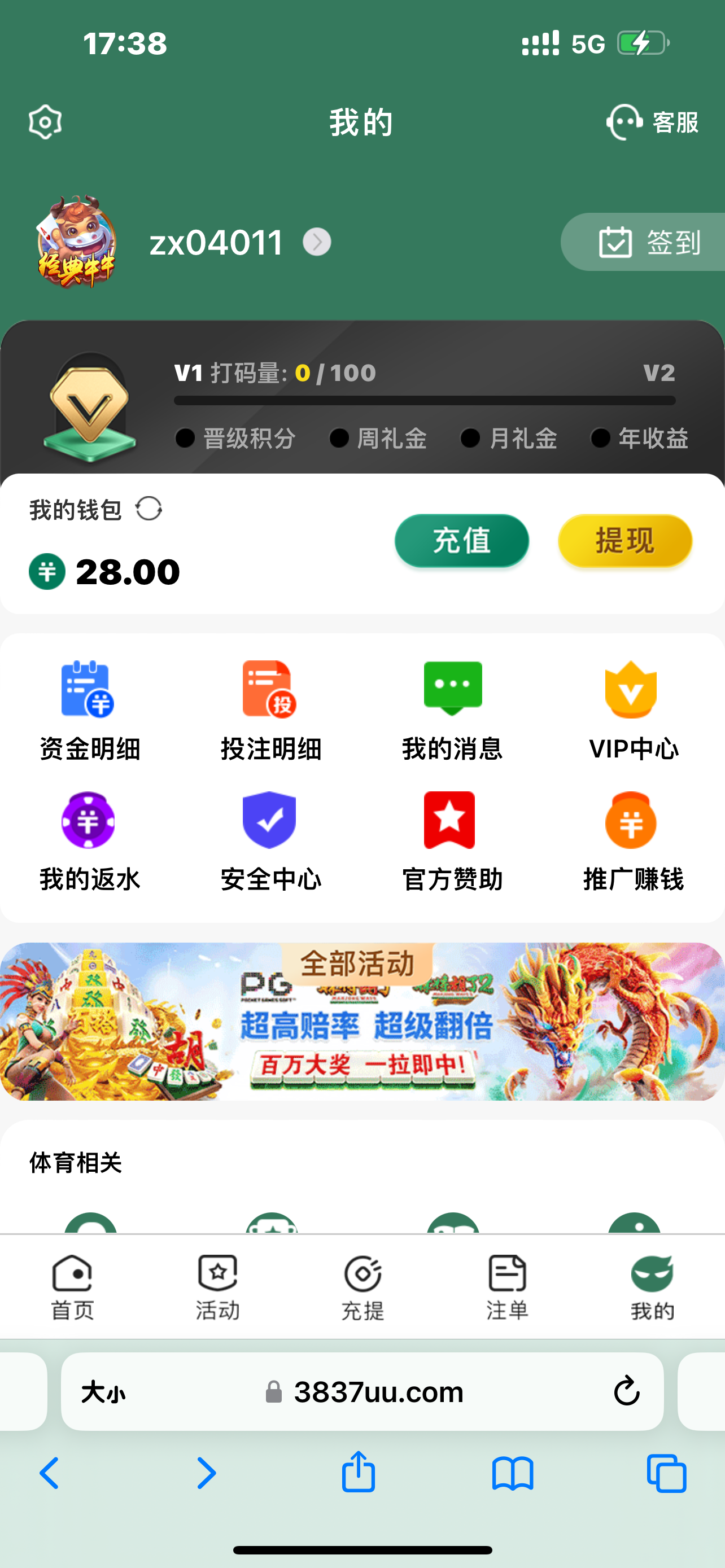
Task: Switch to the 首页 tab
Action: 72,1287
